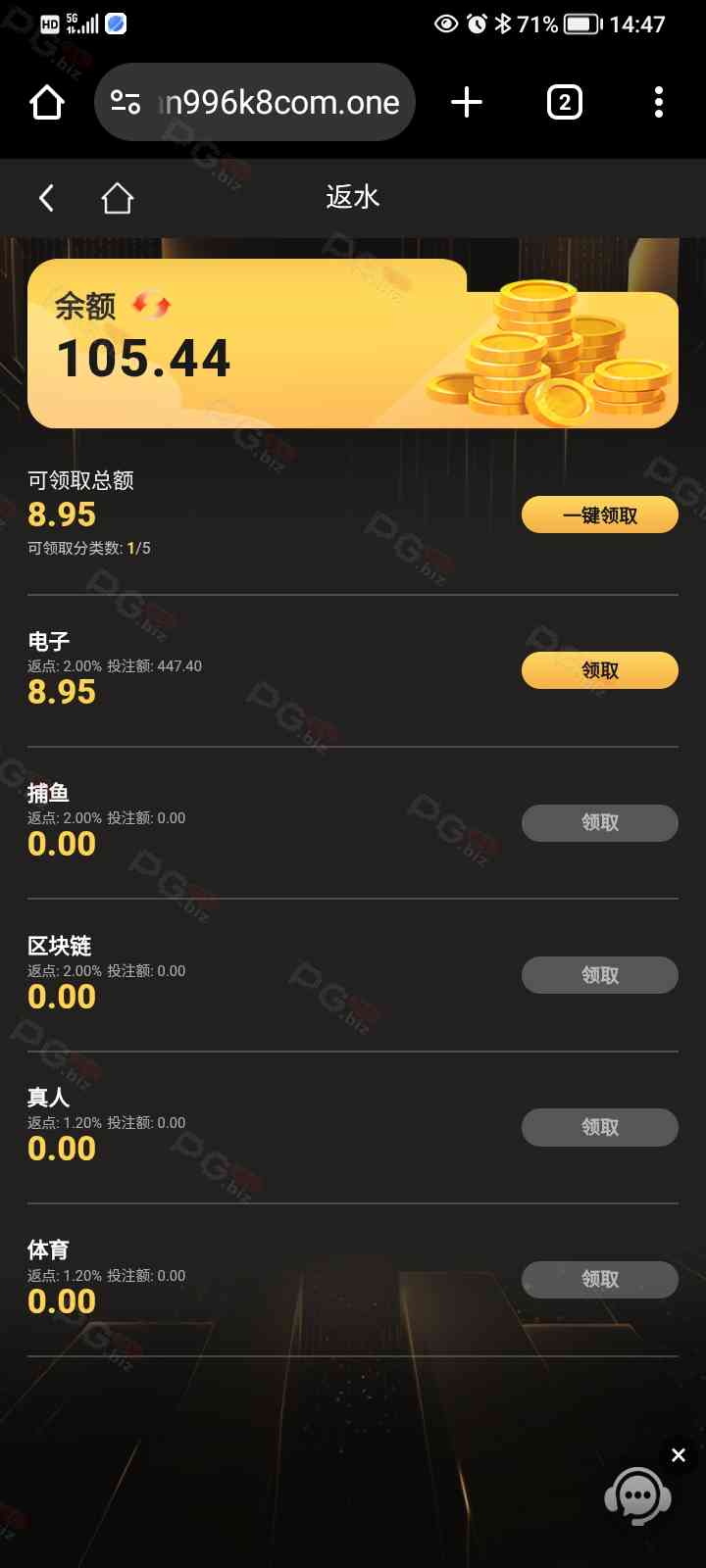
Task: Dismiss the floating customer service widget
Action: coord(679,1455)
